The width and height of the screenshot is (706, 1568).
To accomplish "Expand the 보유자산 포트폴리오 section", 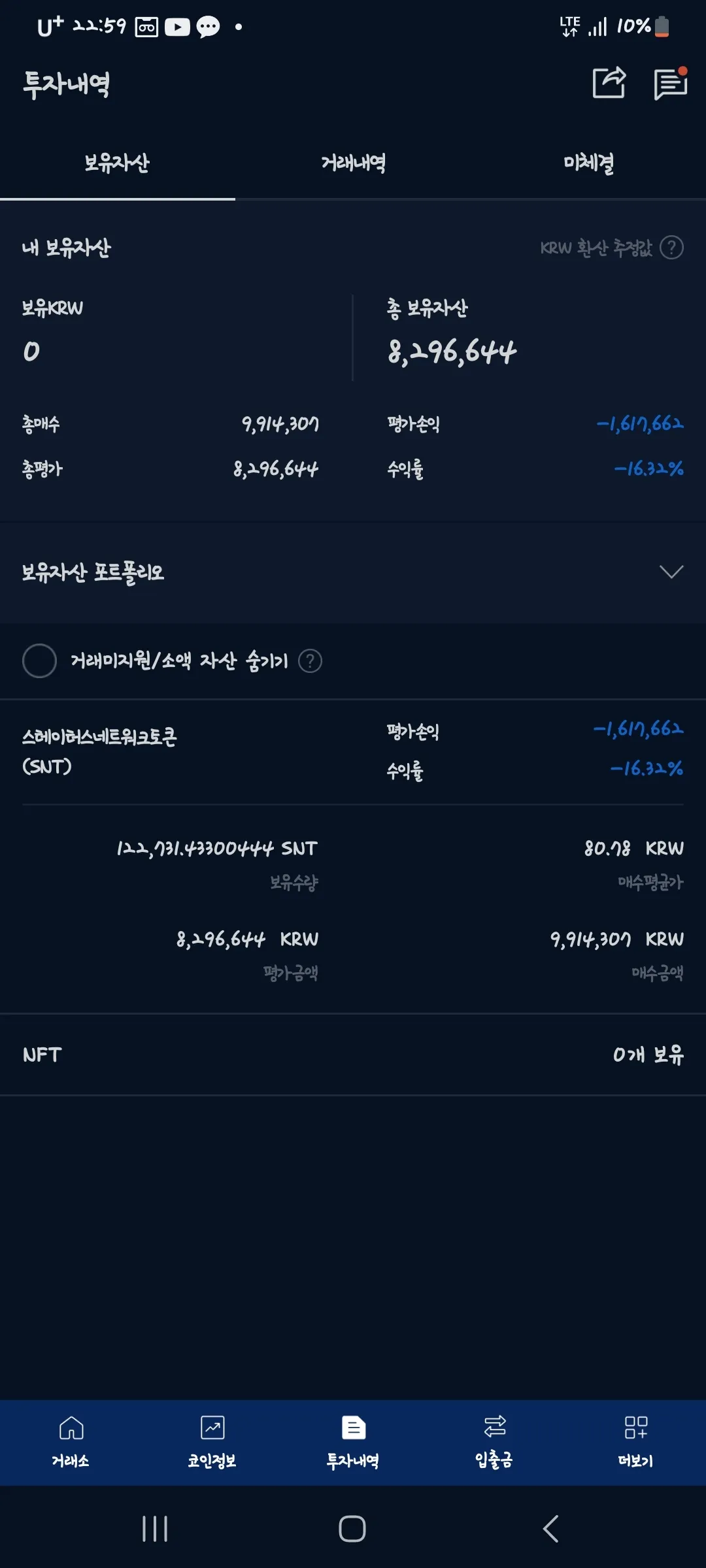I will tap(671, 574).
